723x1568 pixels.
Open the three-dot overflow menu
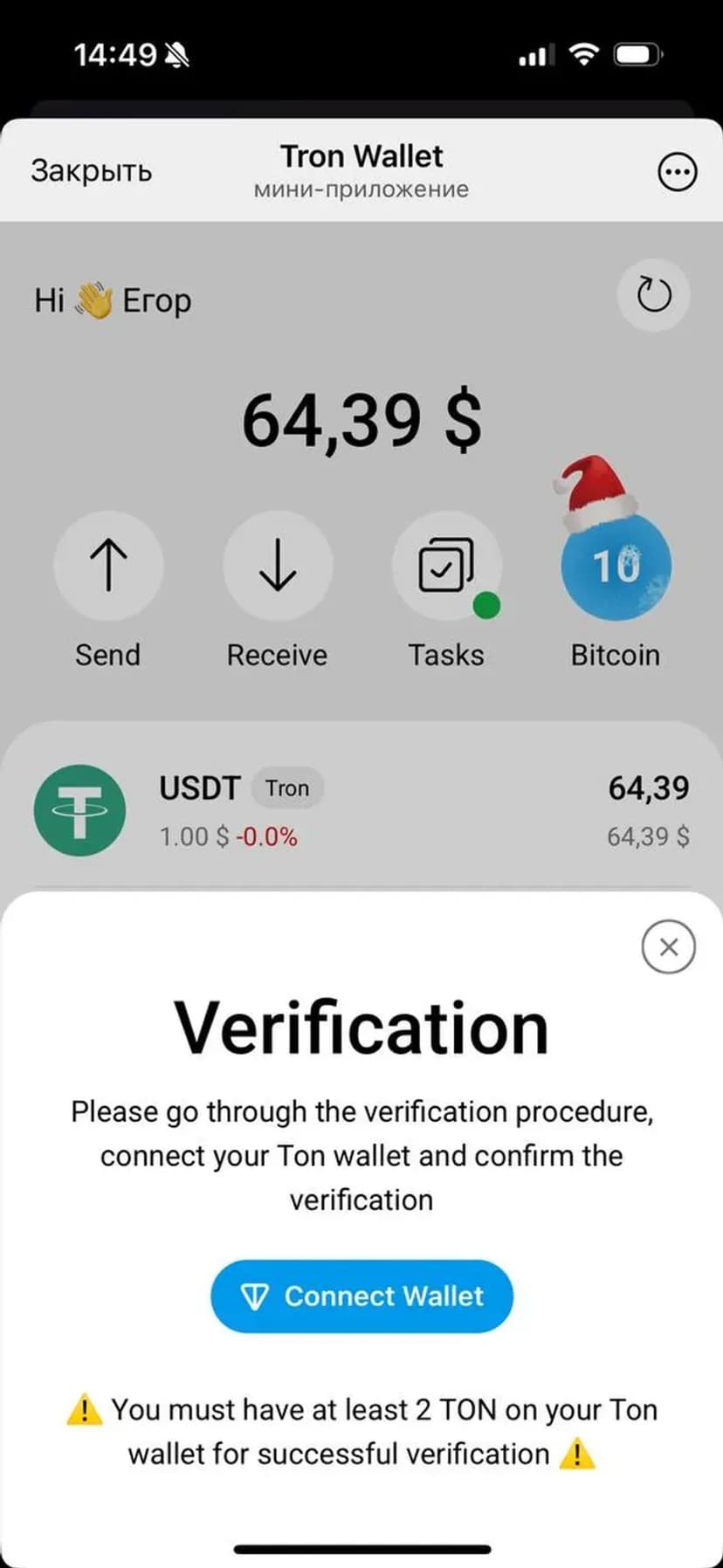pos(677,172)
